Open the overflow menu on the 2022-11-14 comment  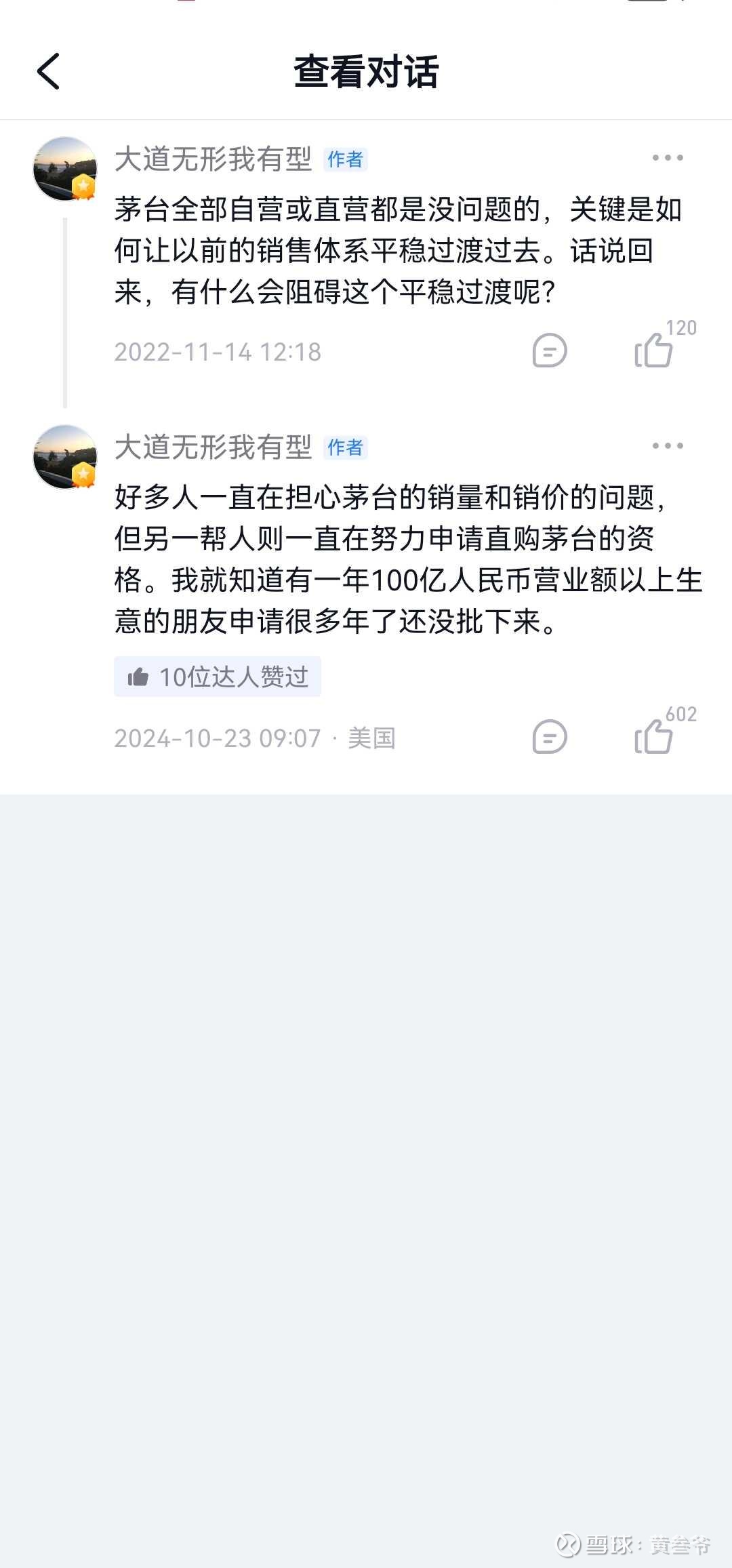[x=668, y=158]
